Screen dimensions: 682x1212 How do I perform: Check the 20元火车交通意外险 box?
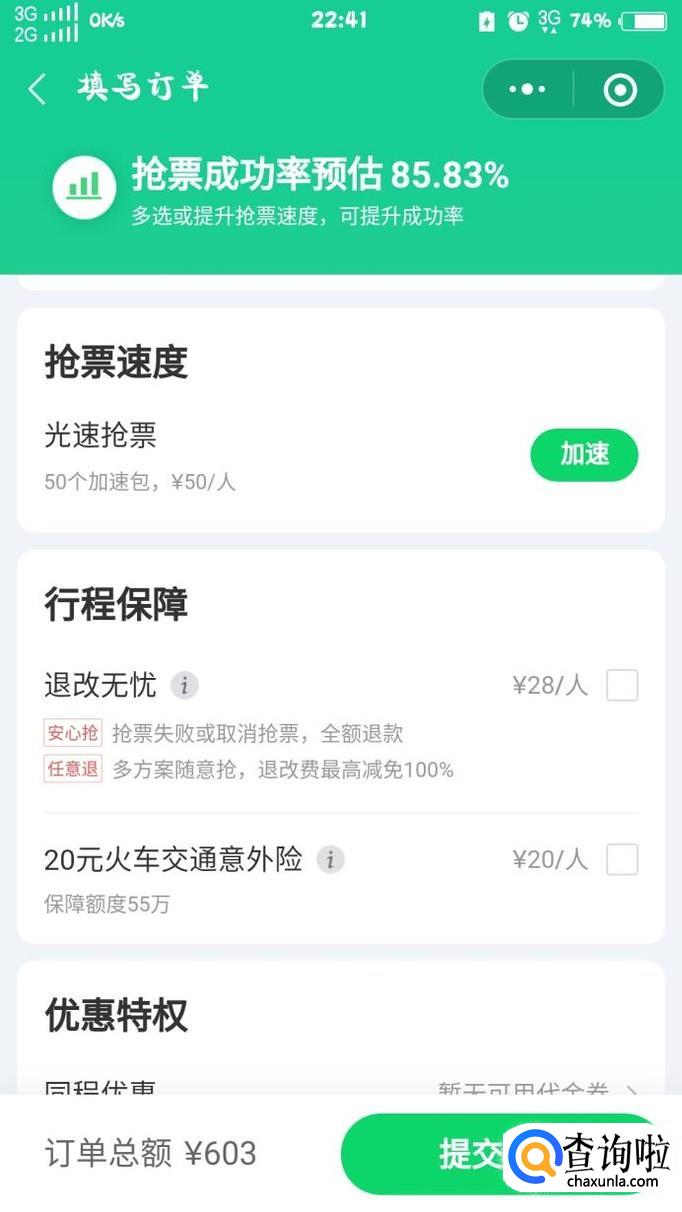(622, 859)
